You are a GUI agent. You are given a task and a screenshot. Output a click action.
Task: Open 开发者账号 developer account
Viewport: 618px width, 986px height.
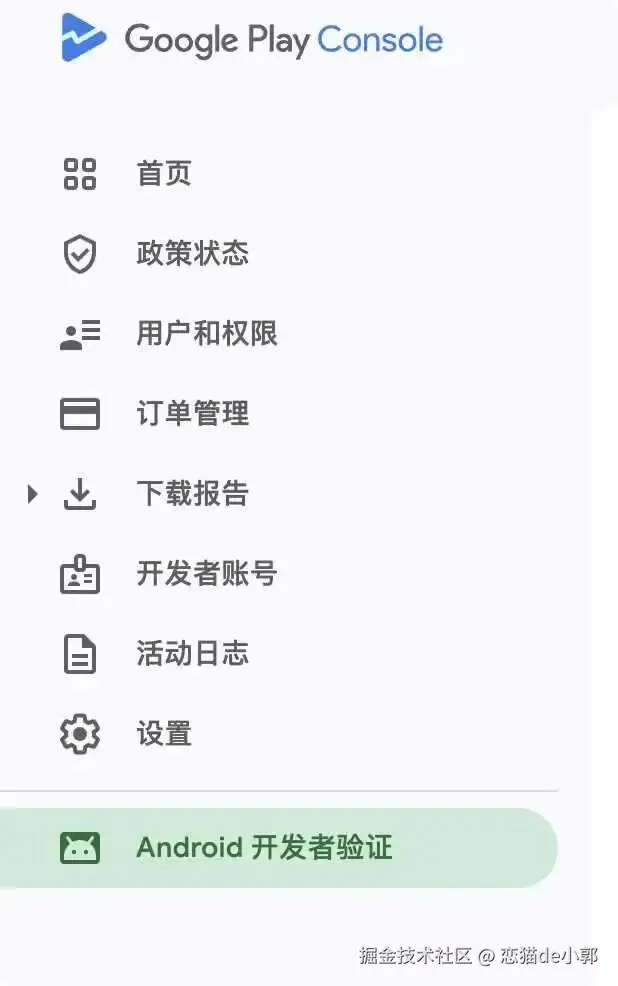click(x=206, y=574)
